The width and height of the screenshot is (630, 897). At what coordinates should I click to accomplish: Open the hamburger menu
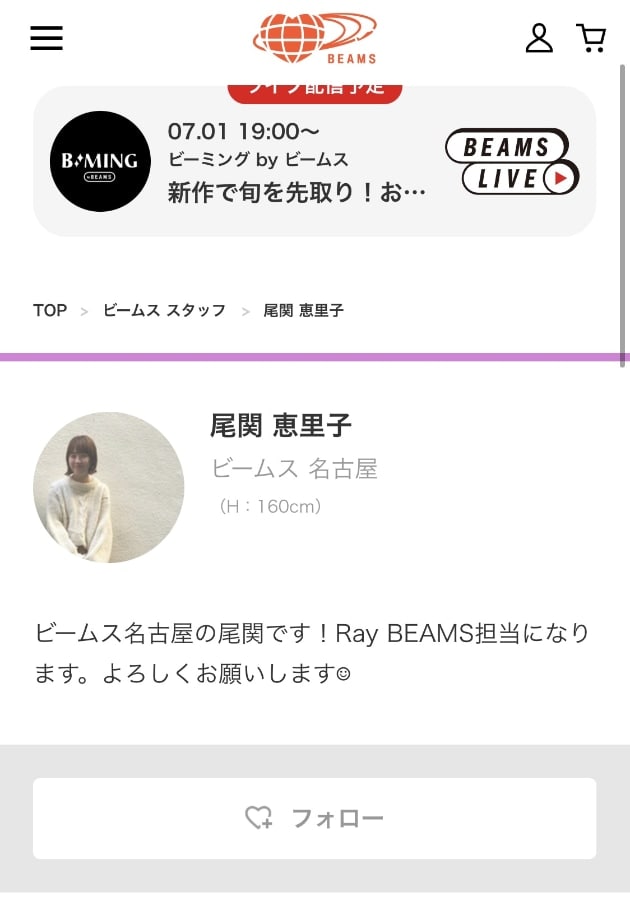coord(46,38)
